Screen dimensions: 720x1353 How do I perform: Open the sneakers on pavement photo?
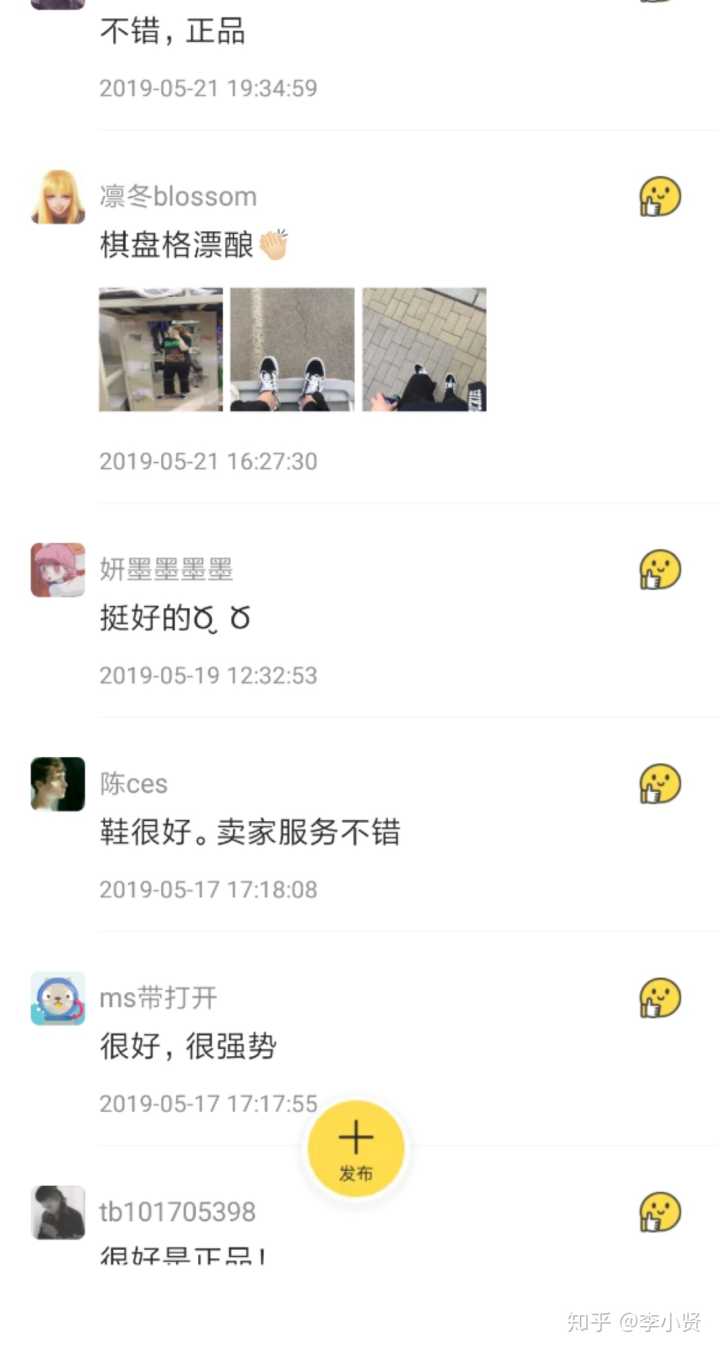click(292, 349)
